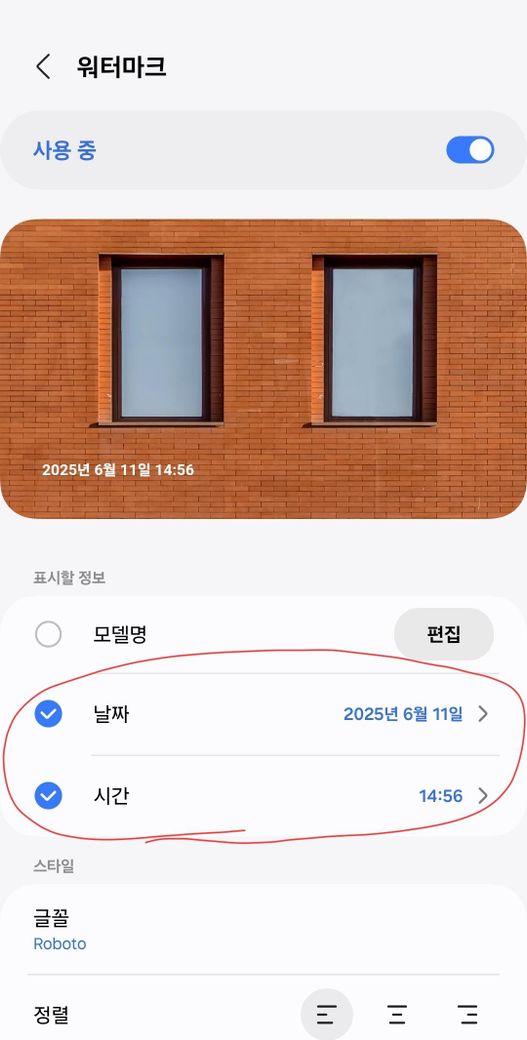Screen dimensions: 527x1040
Task: Turn off the 사용 중 switch
Action: coord(470,150)
